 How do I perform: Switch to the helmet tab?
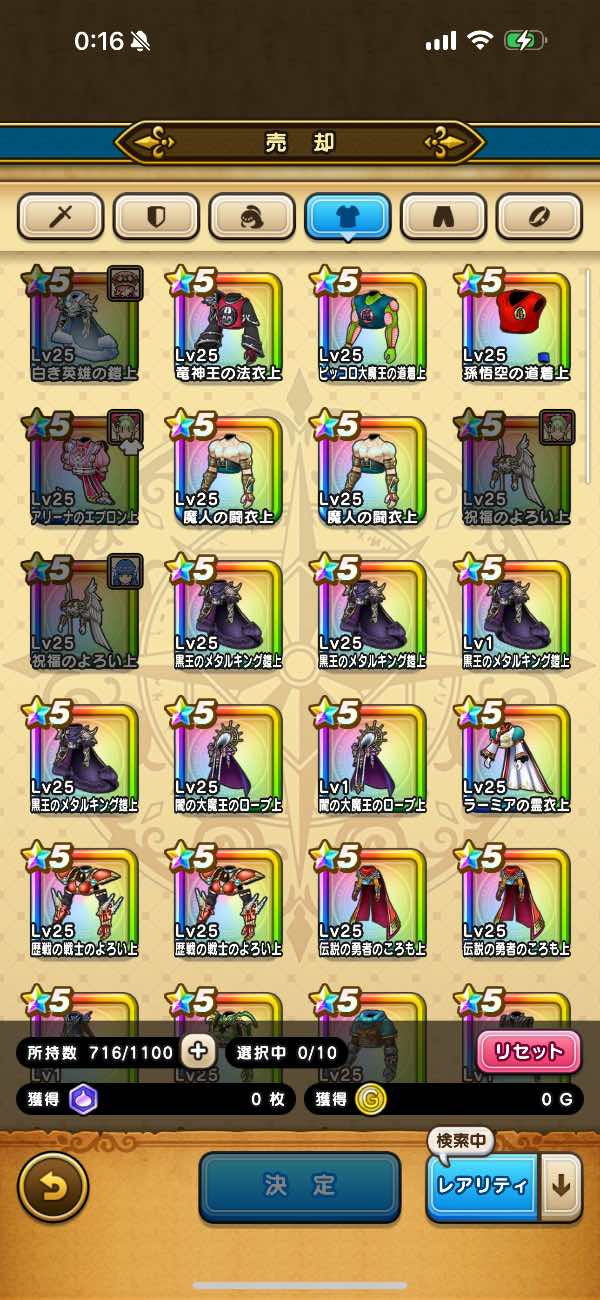click(252, 215)
